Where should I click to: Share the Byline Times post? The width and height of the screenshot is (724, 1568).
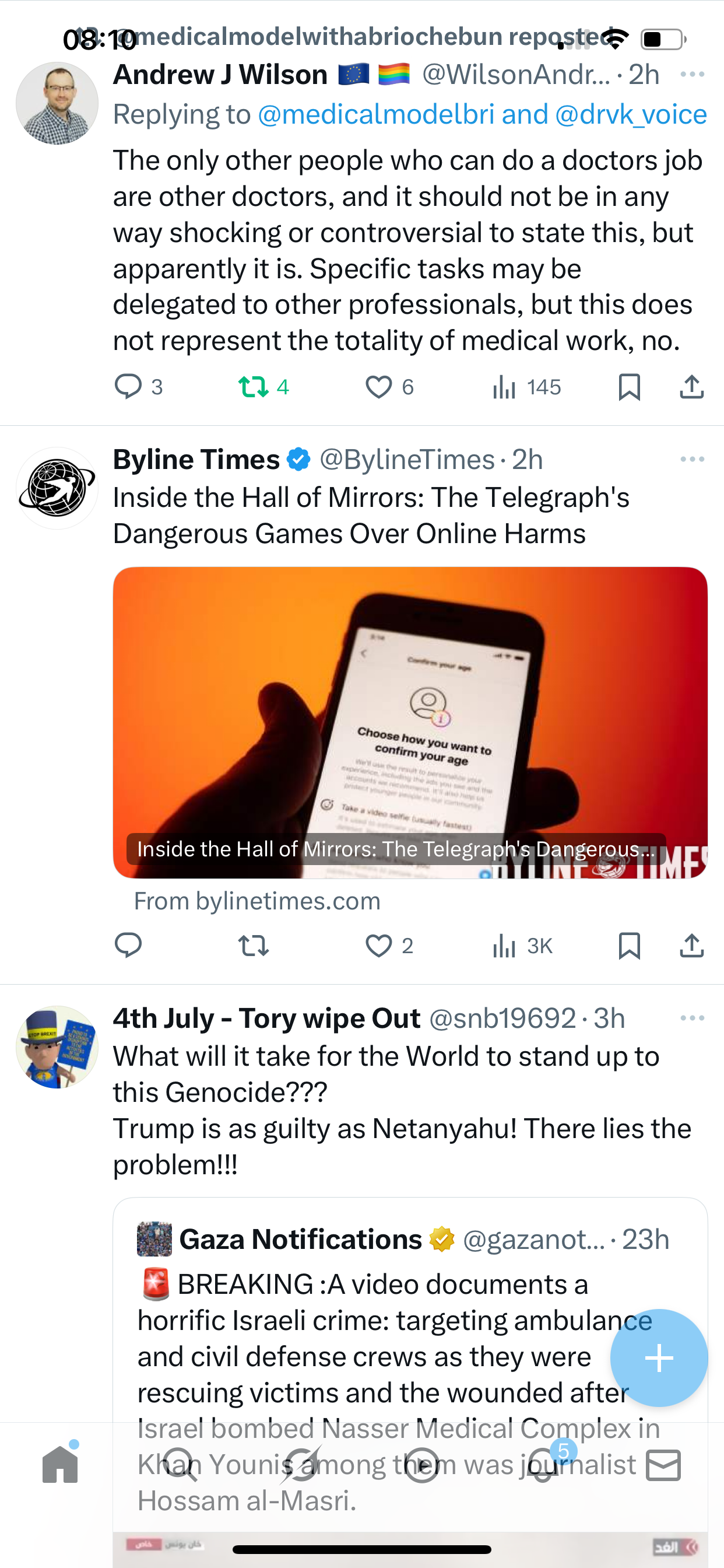[692, 946]
